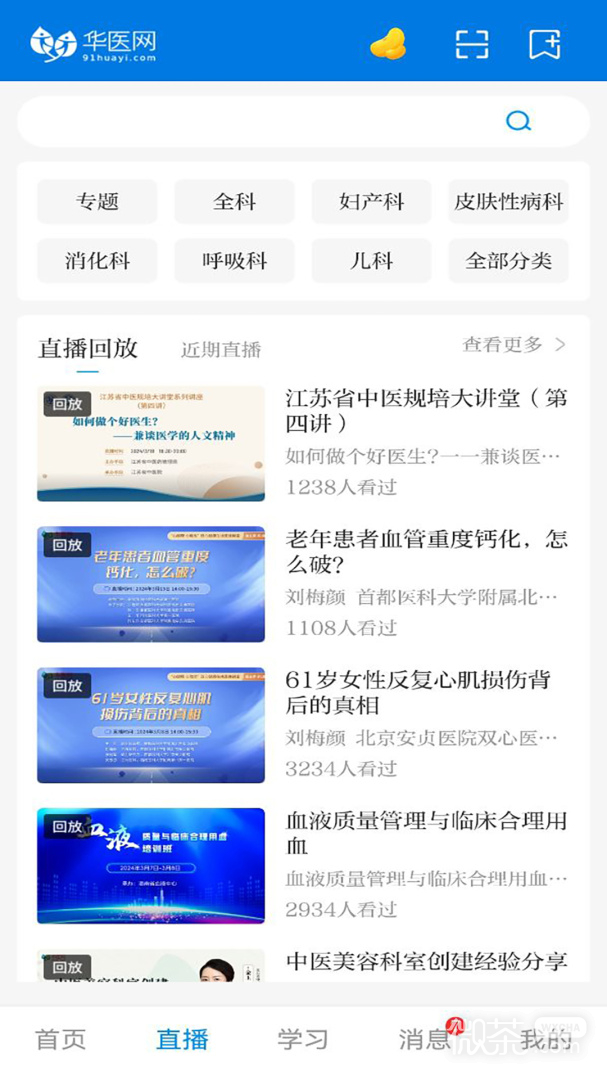Select the 全科 category chip
Screen dimensions: 607x1080
click(234, 202)
